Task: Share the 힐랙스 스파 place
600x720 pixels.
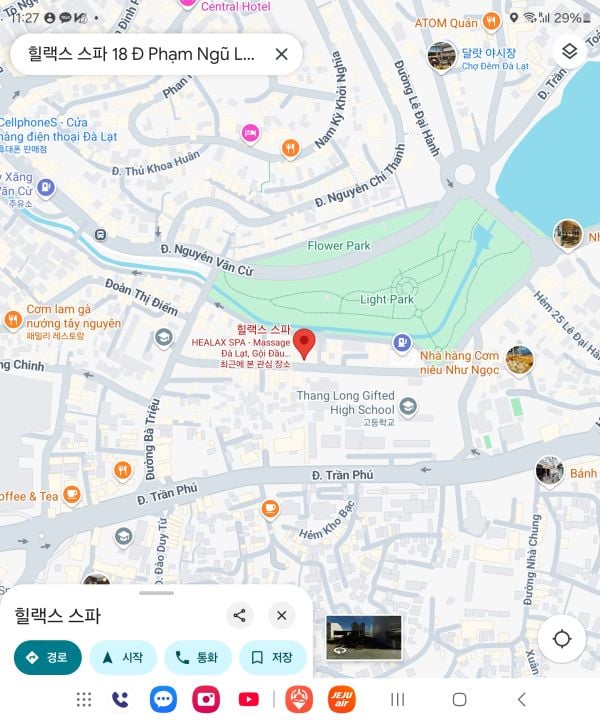Action: click(x=239, y=615)
